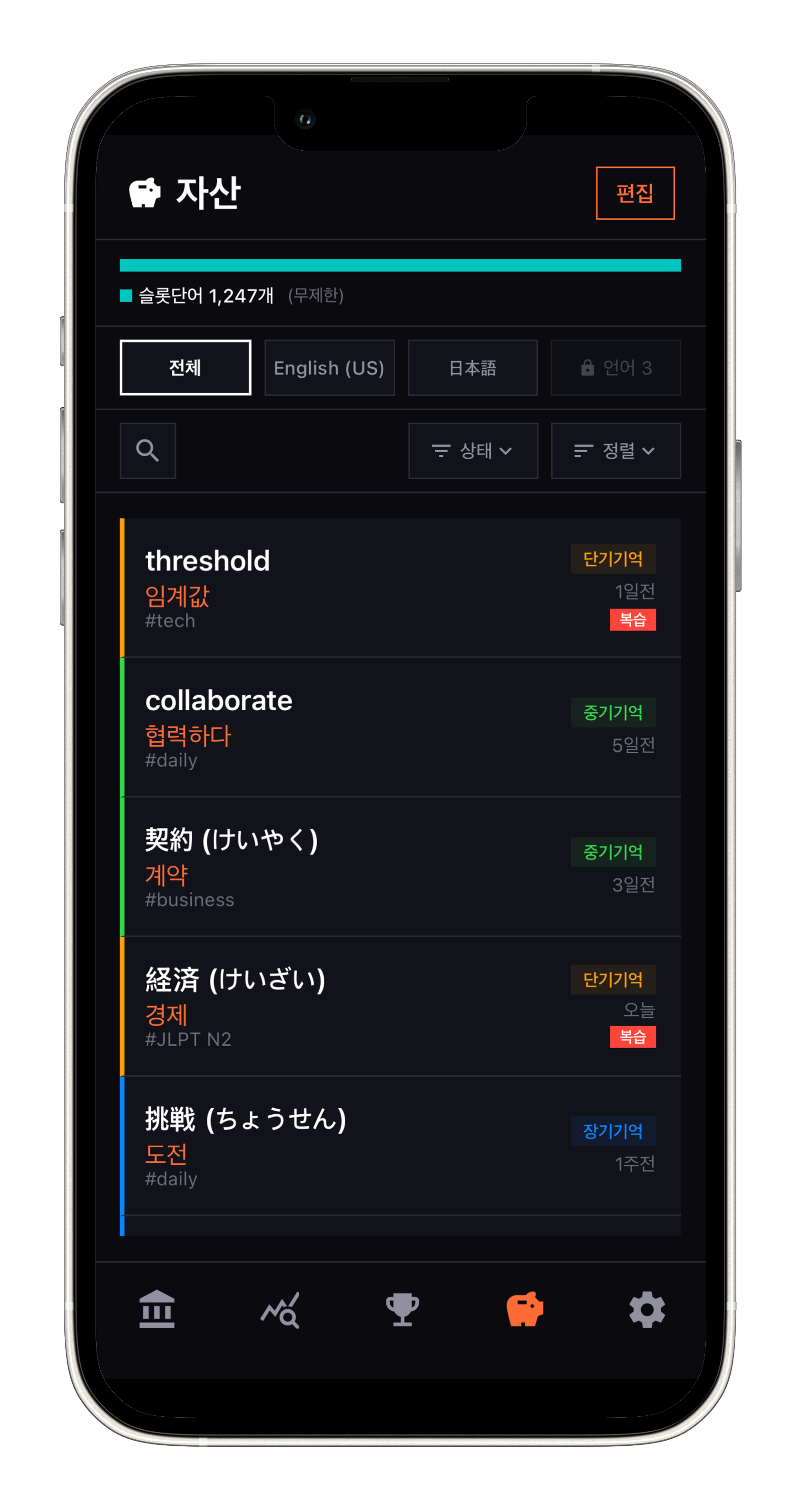Image resolution: width=801 pixels, height=1512 pixels.
Task: Expand the 정렬 sort dropdown
Action: [x=615, y=451]
